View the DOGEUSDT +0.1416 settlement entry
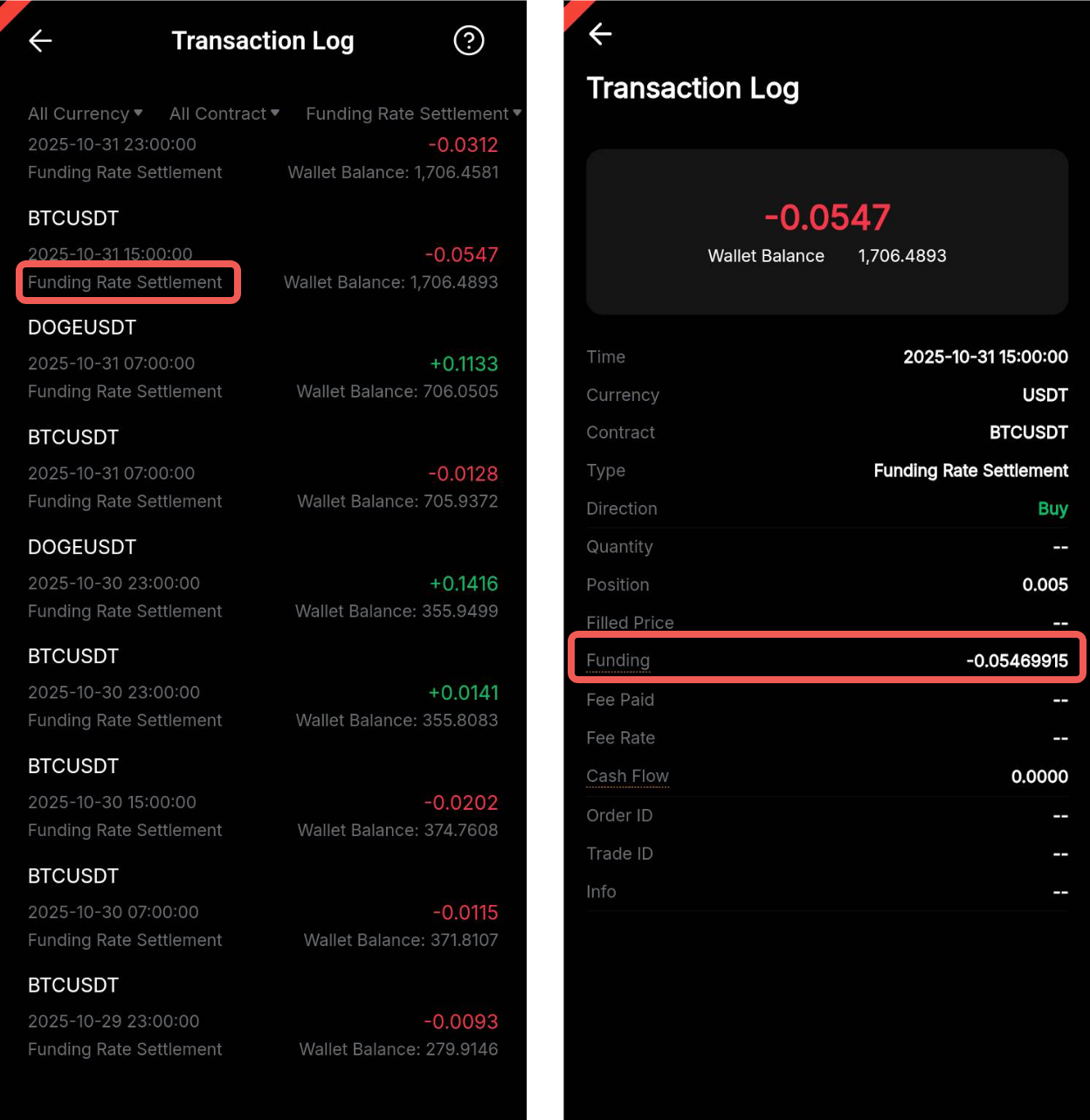Image resolution: width=1090 pixels, height=1120 pixels. pyautogui.click(x=262, y=583)
